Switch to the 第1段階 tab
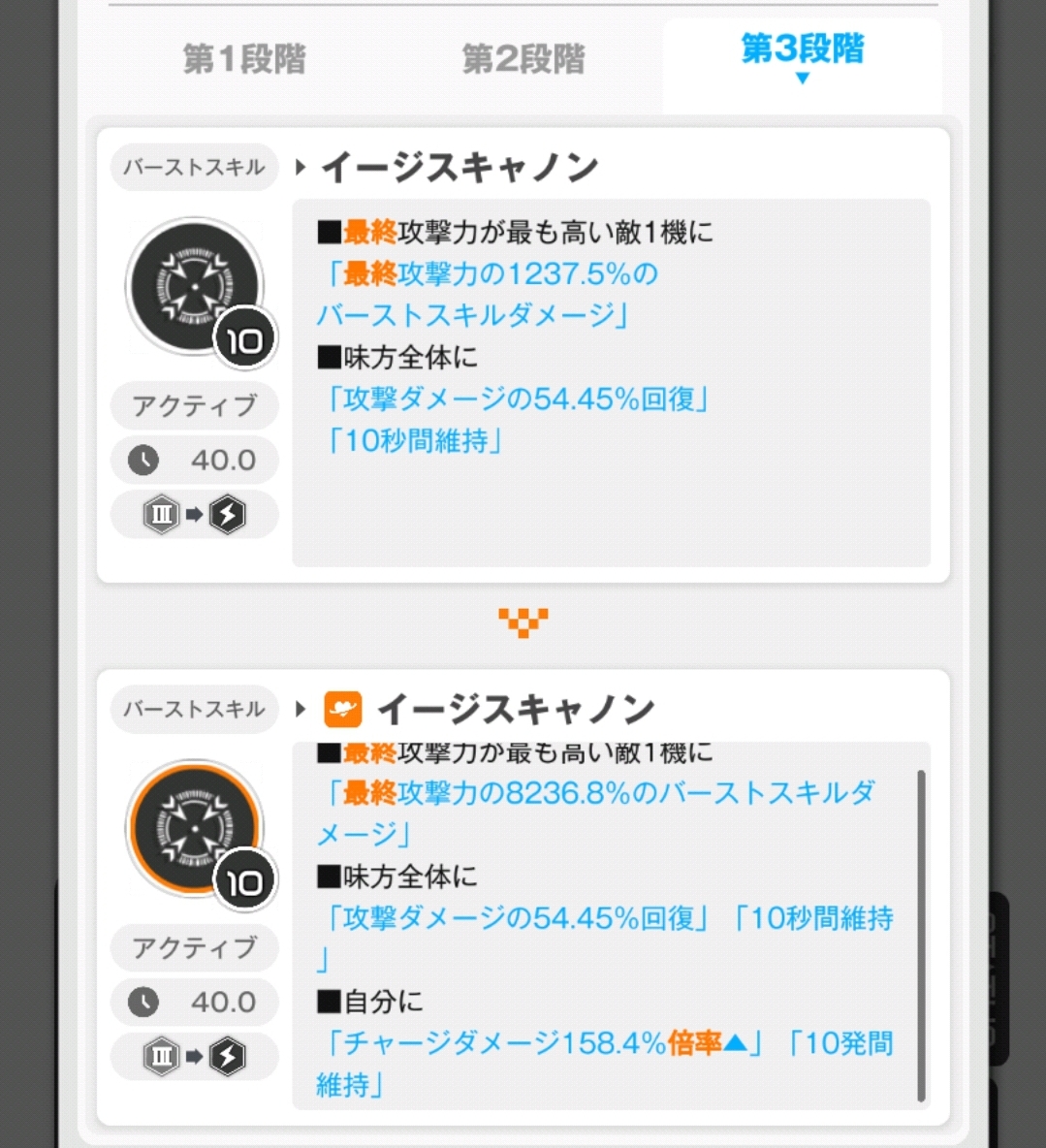Screen dimensions: 1046x1148 [244, 60]
